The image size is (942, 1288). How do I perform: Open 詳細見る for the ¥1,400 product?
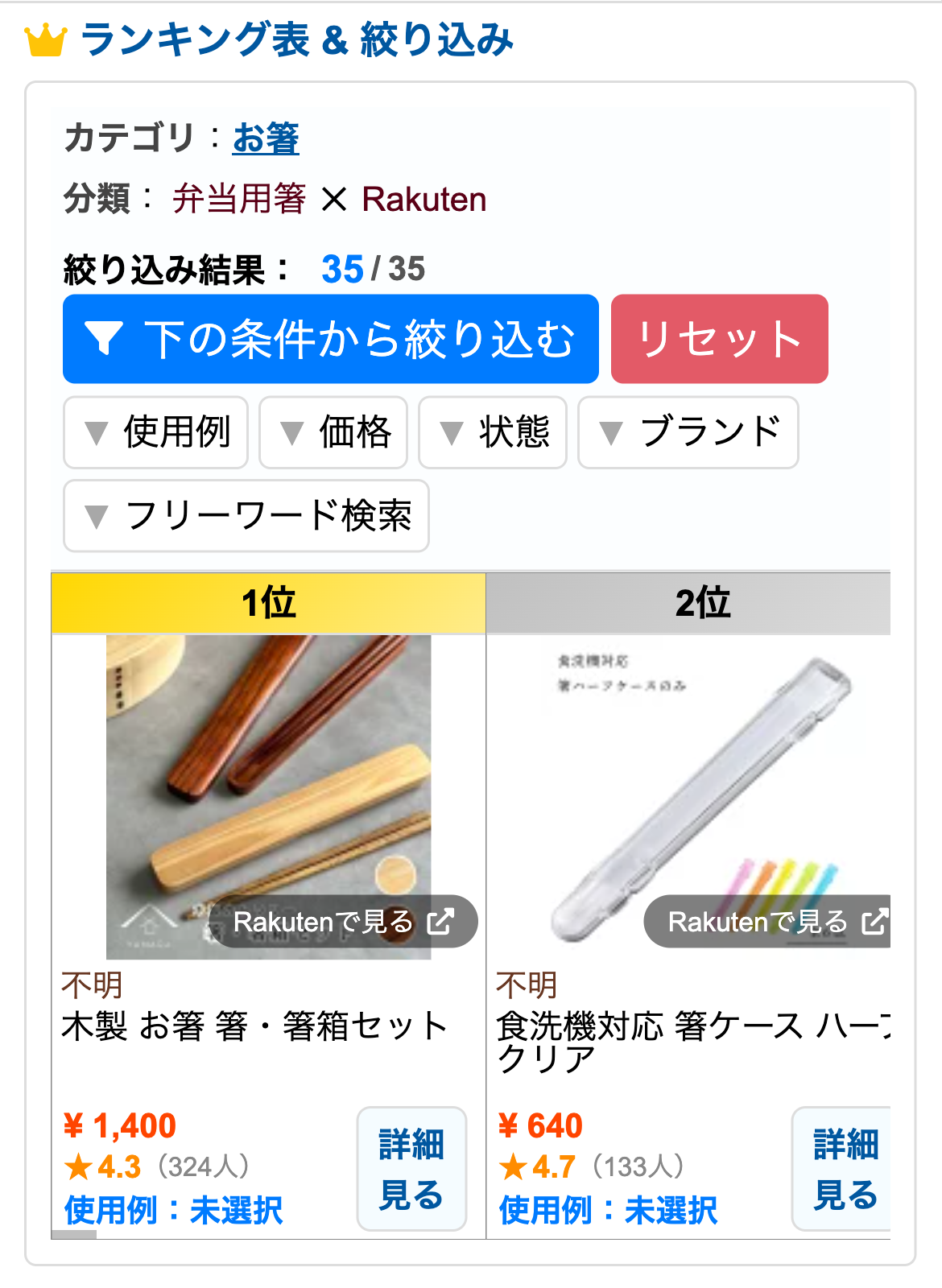click(411, 1169)
